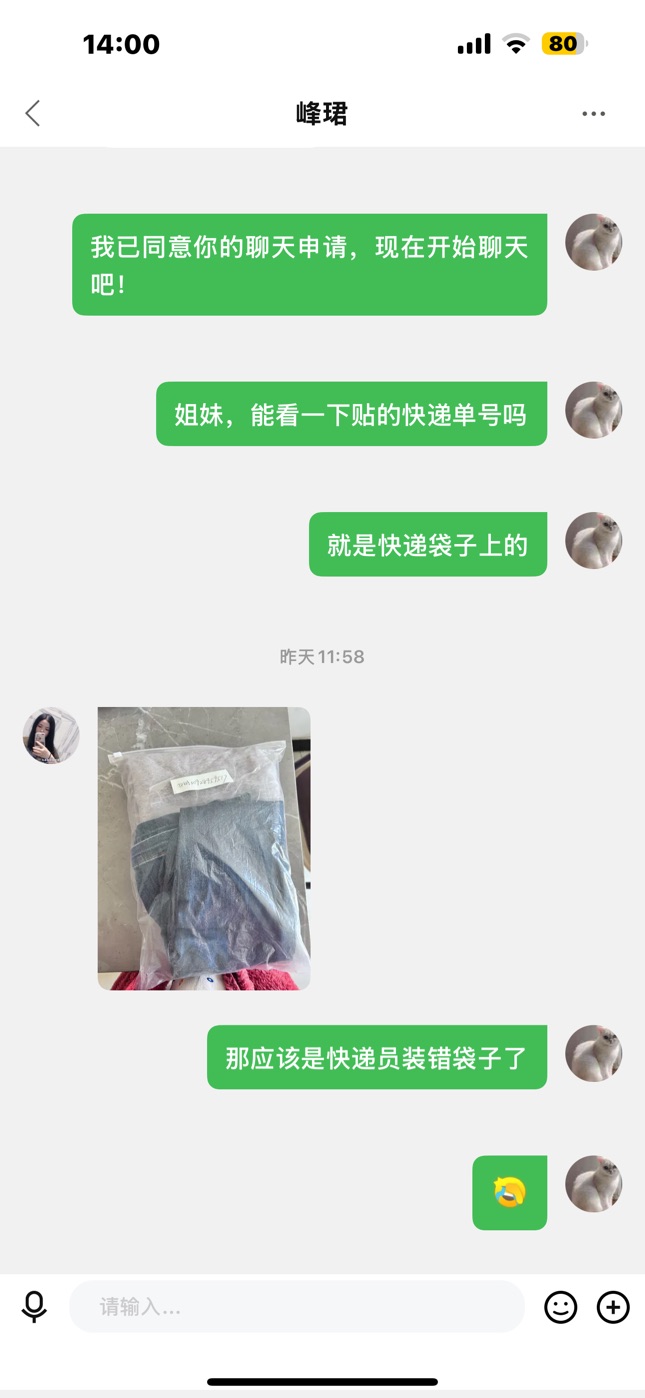Go back from the 峰珺 chat
This screenshot has width=645, height=1398.
(x=33, y=113)
